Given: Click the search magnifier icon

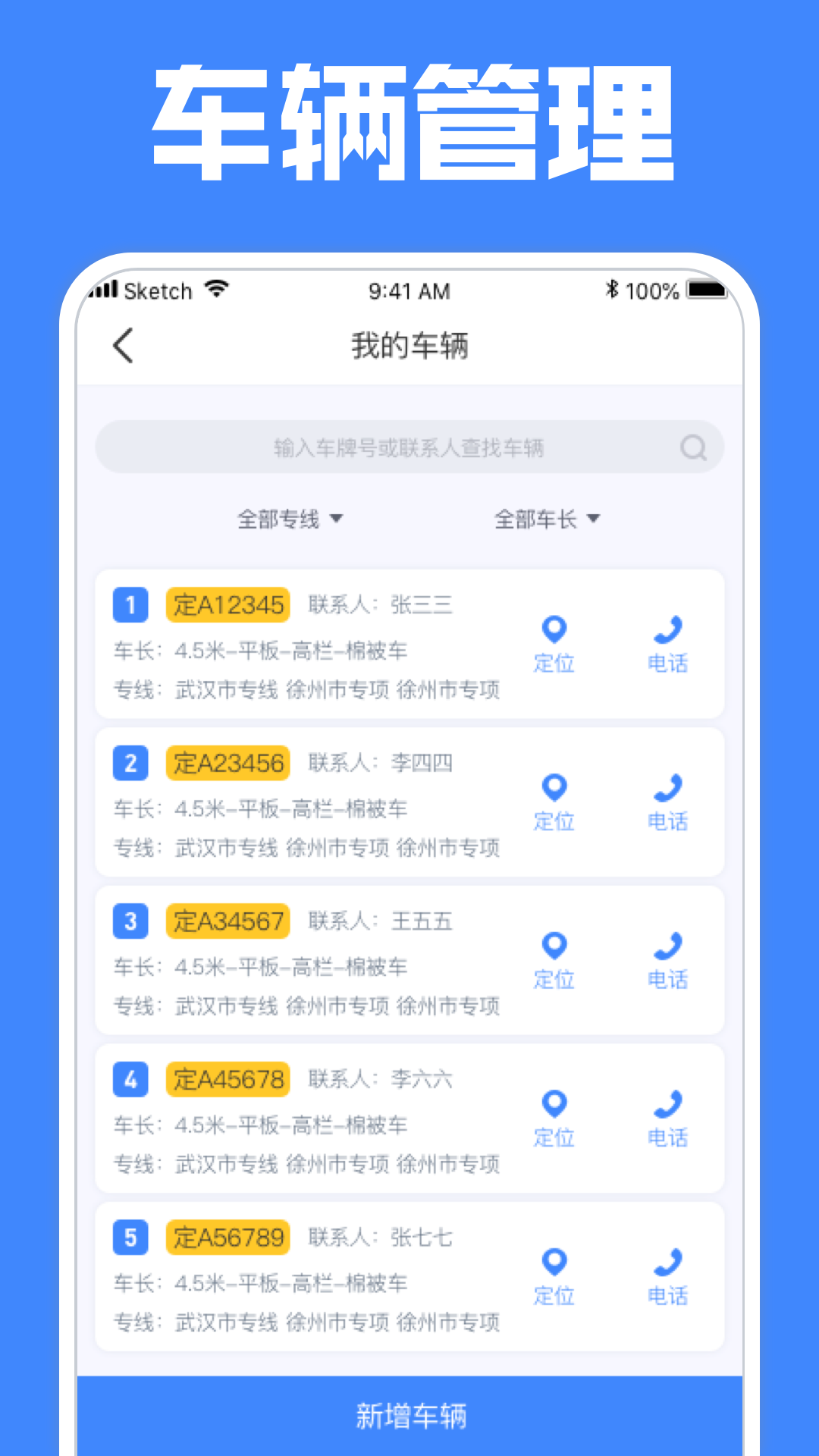Looking at the screenshot, I should pyautogui.click(x=692, y=447).
